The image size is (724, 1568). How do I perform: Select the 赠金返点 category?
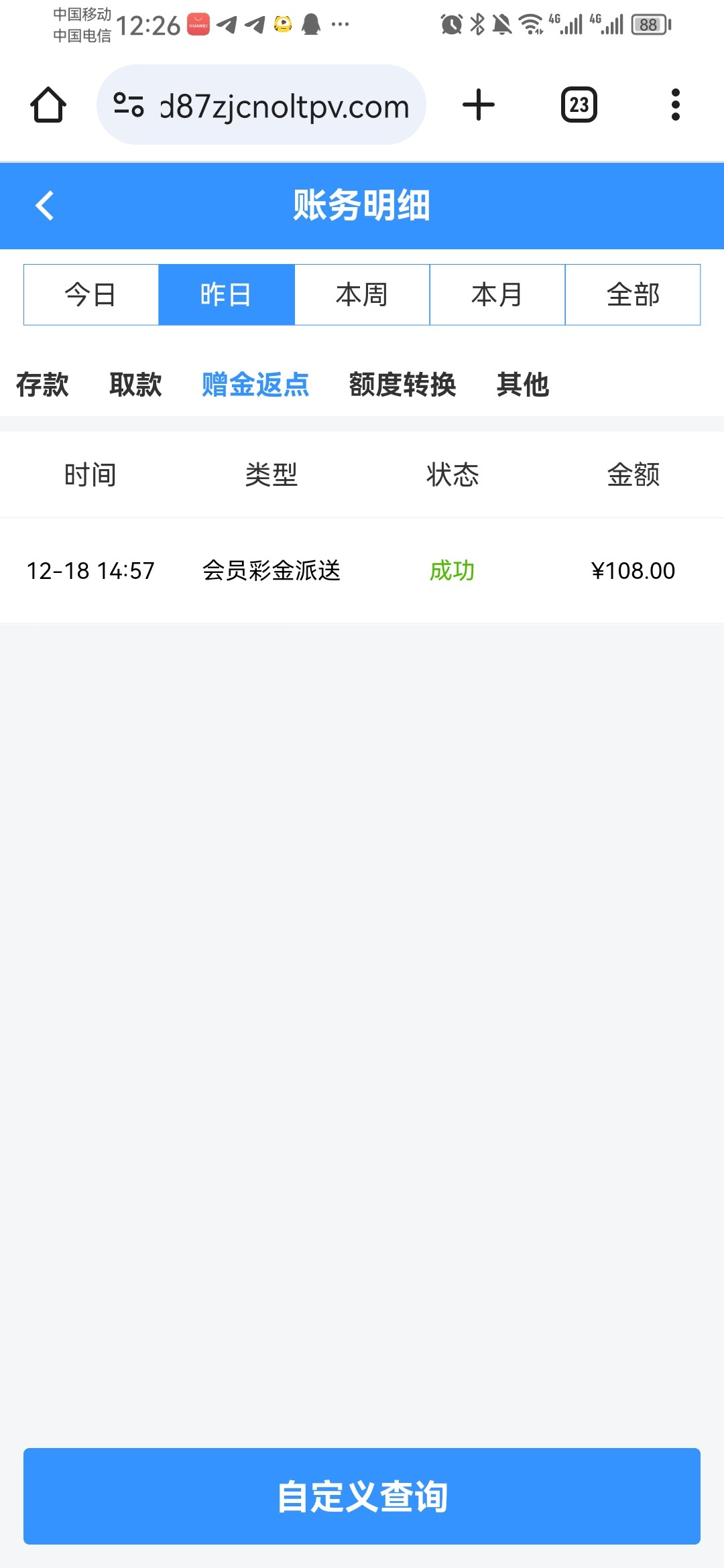coord(255,385)
